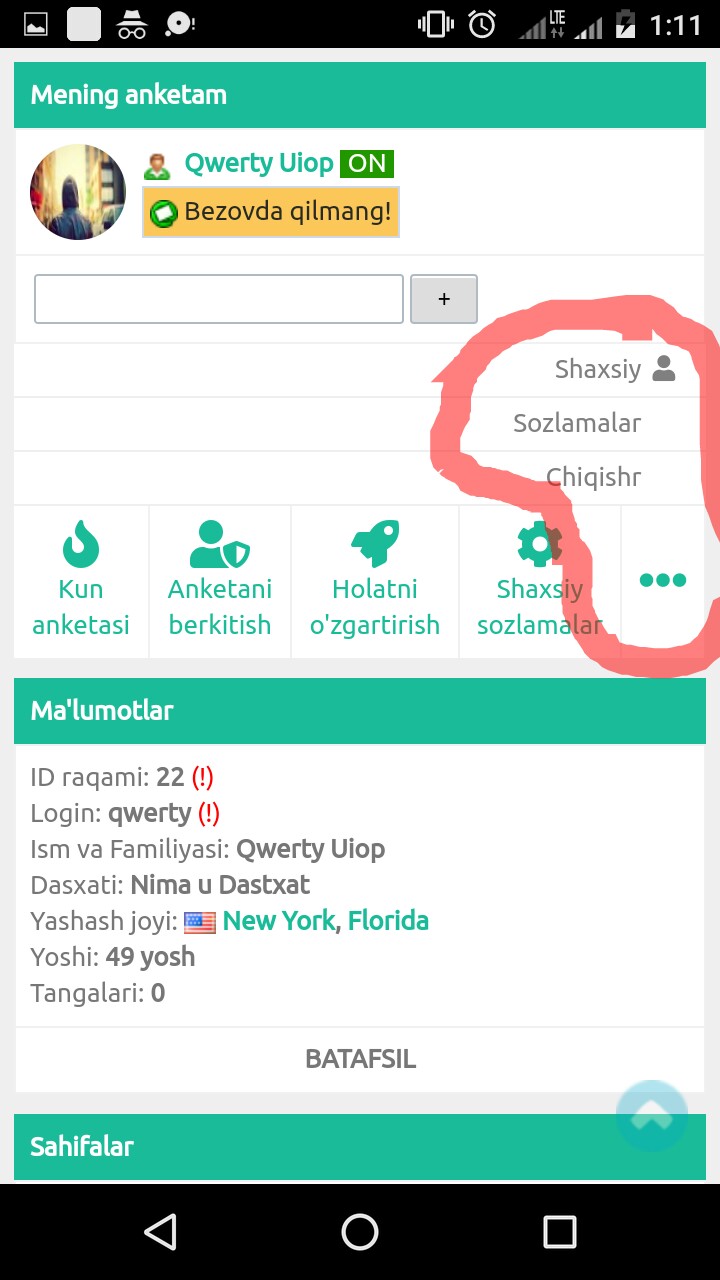Tap the scroll-to-top floating arrow
This screenshot has height=1280, width=720.
[x=652, y=1116]
